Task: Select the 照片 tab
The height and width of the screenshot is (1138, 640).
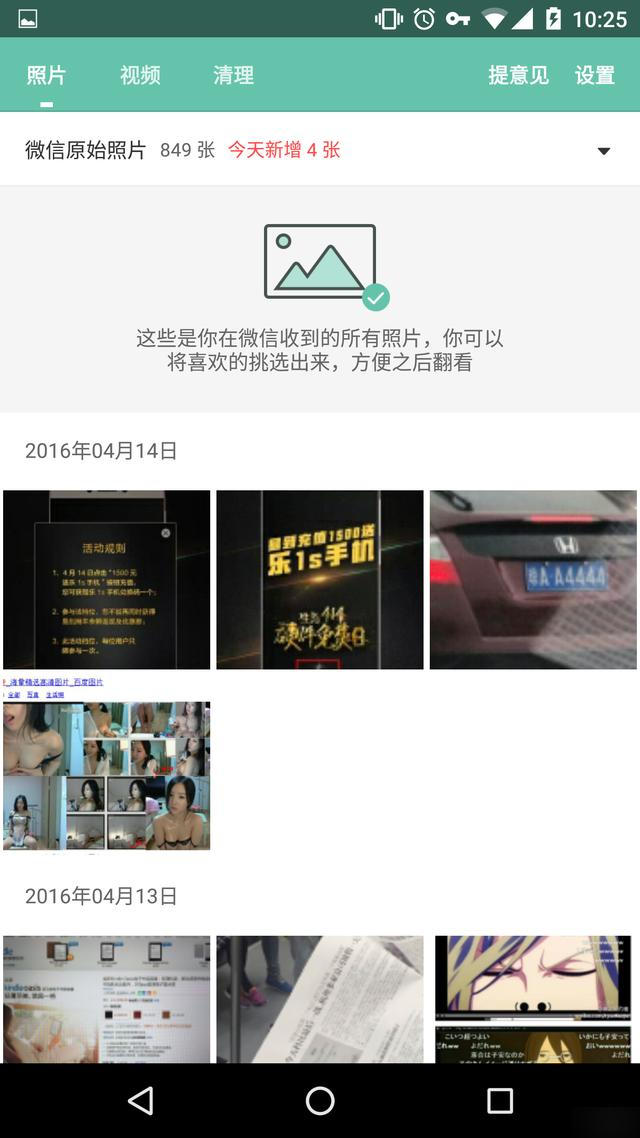Action: click(46, 75)
